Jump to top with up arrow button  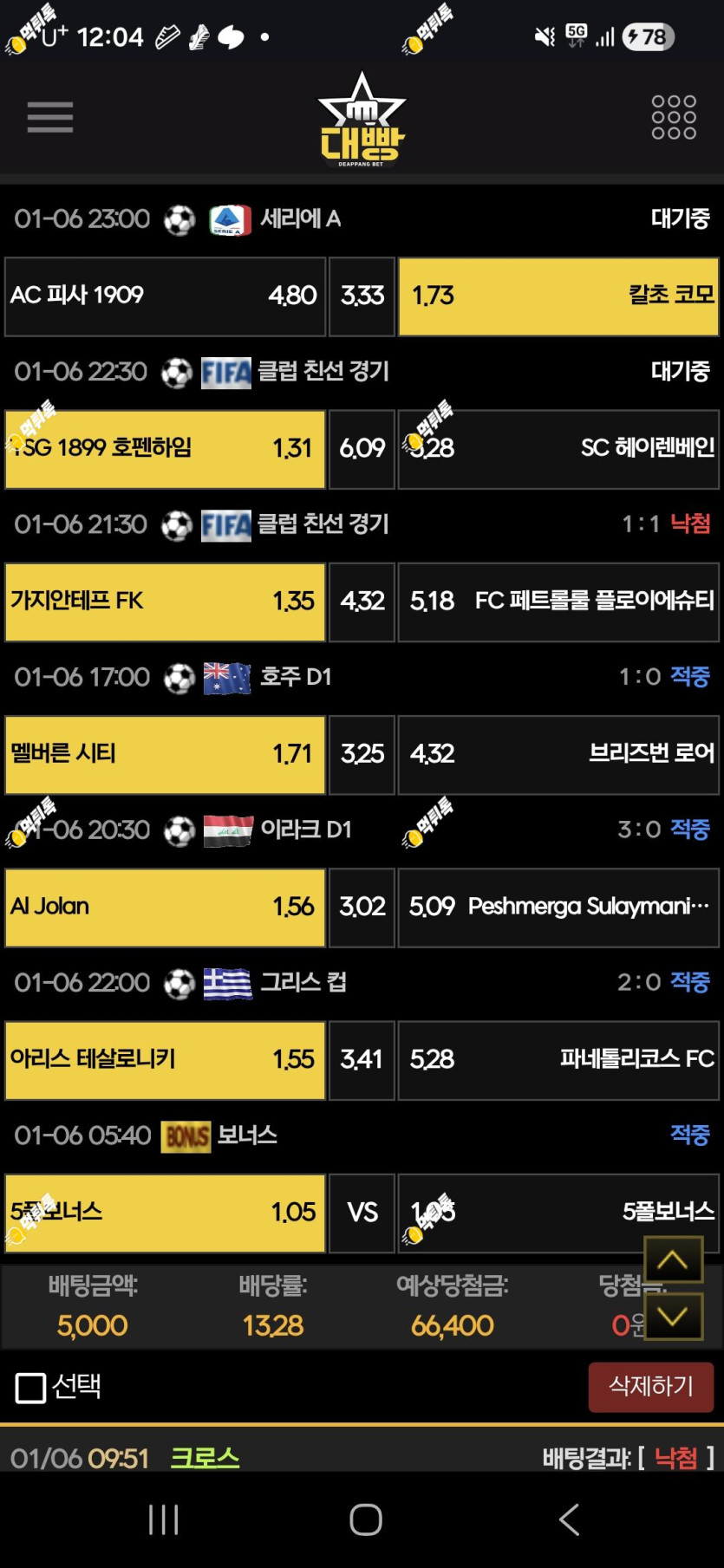pyautogui.click(x=672, y=1259)
